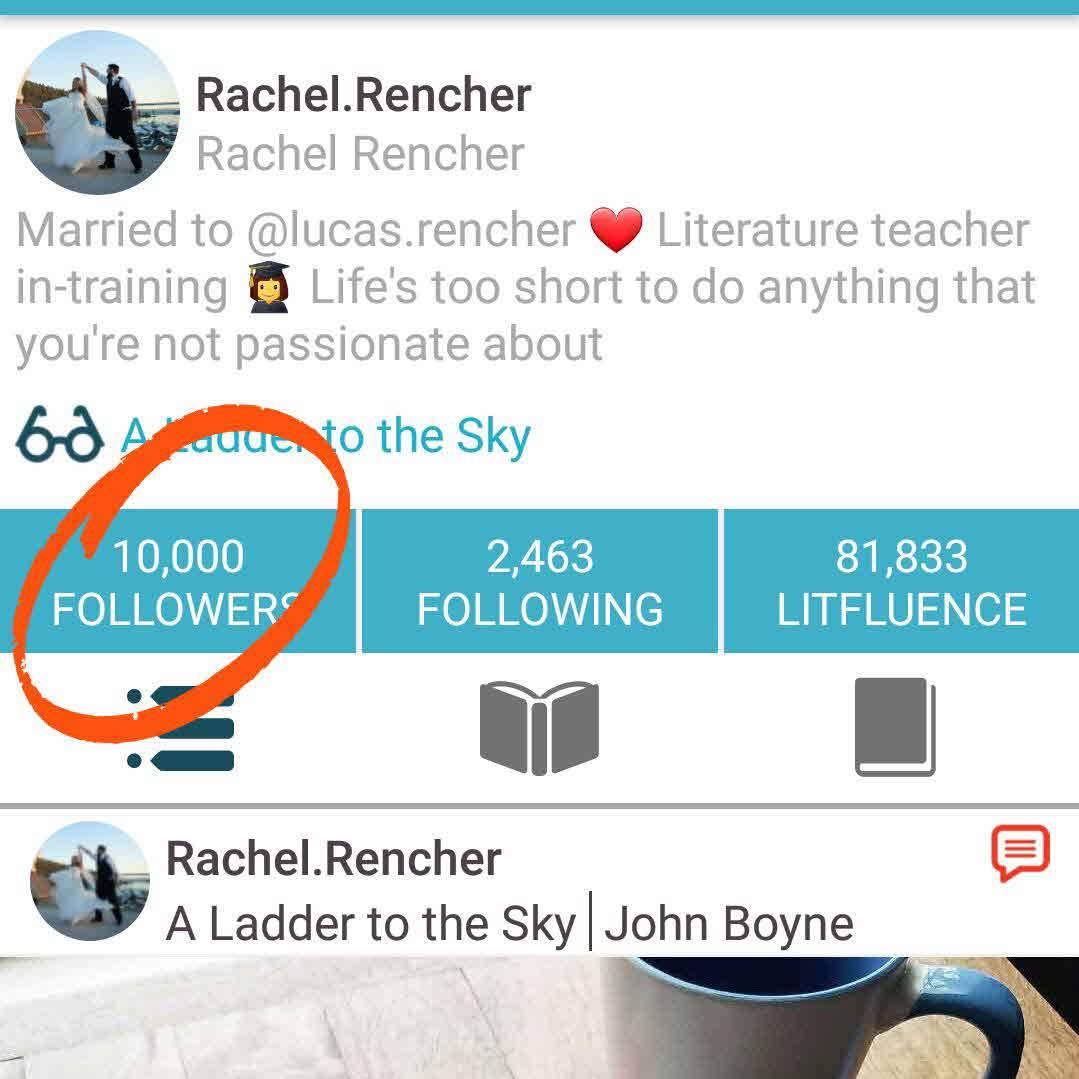Switch to the closed book tab
The height and width of the screenshot is (1079, 1079).
pos(895,728)
